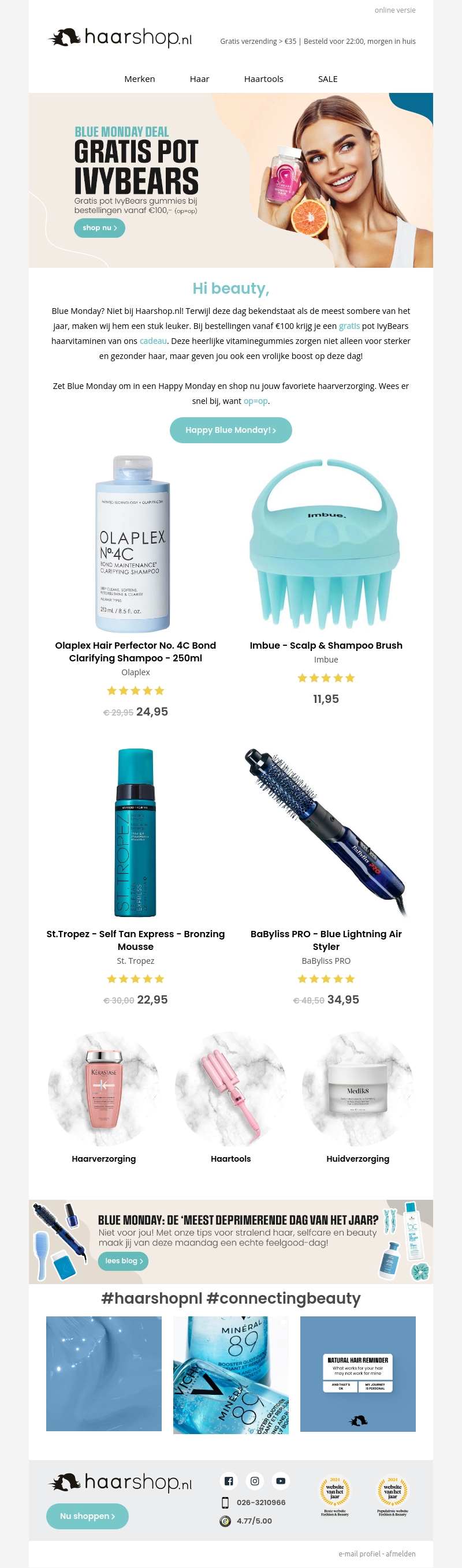
Task: View the SALE section
Action: tap(327, 79)
